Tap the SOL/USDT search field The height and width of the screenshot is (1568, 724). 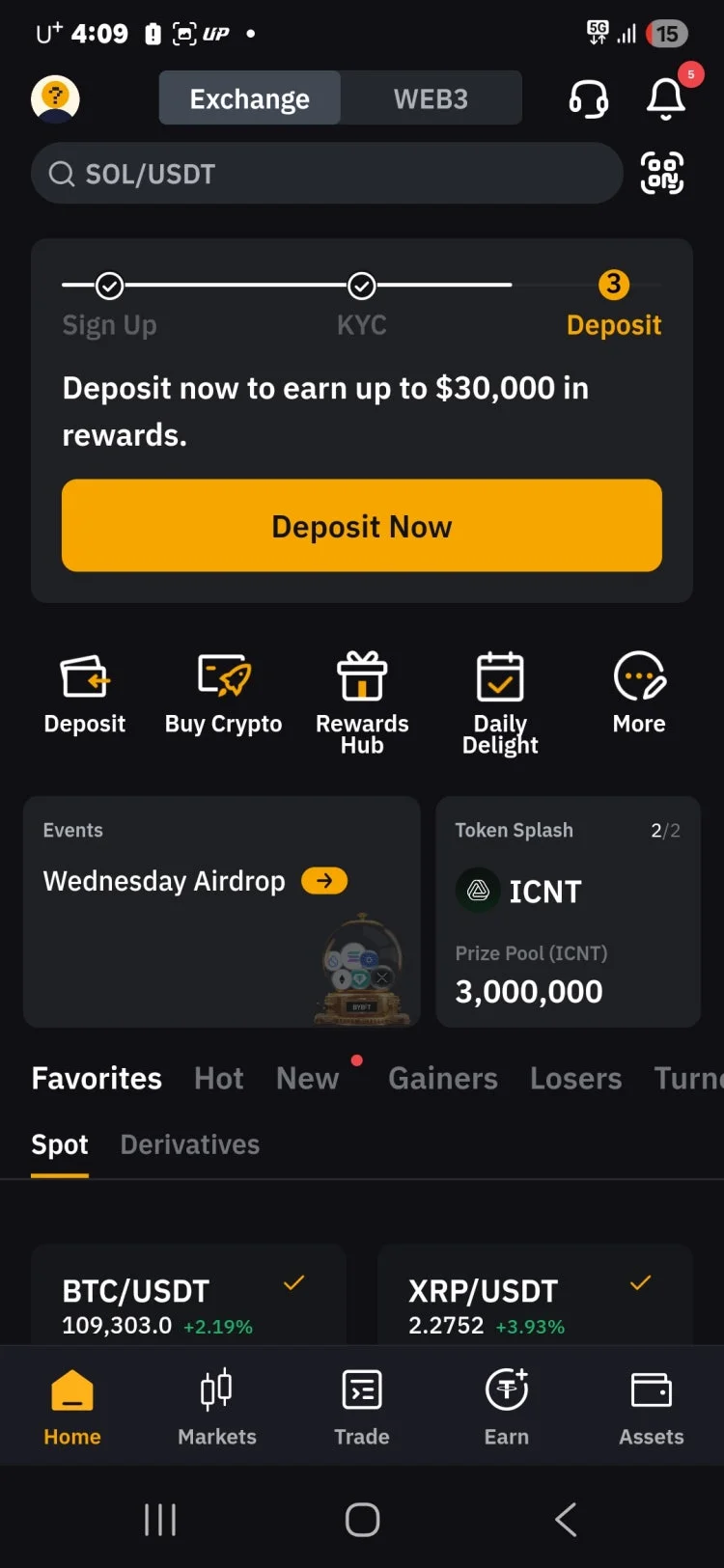click(326, 174)
